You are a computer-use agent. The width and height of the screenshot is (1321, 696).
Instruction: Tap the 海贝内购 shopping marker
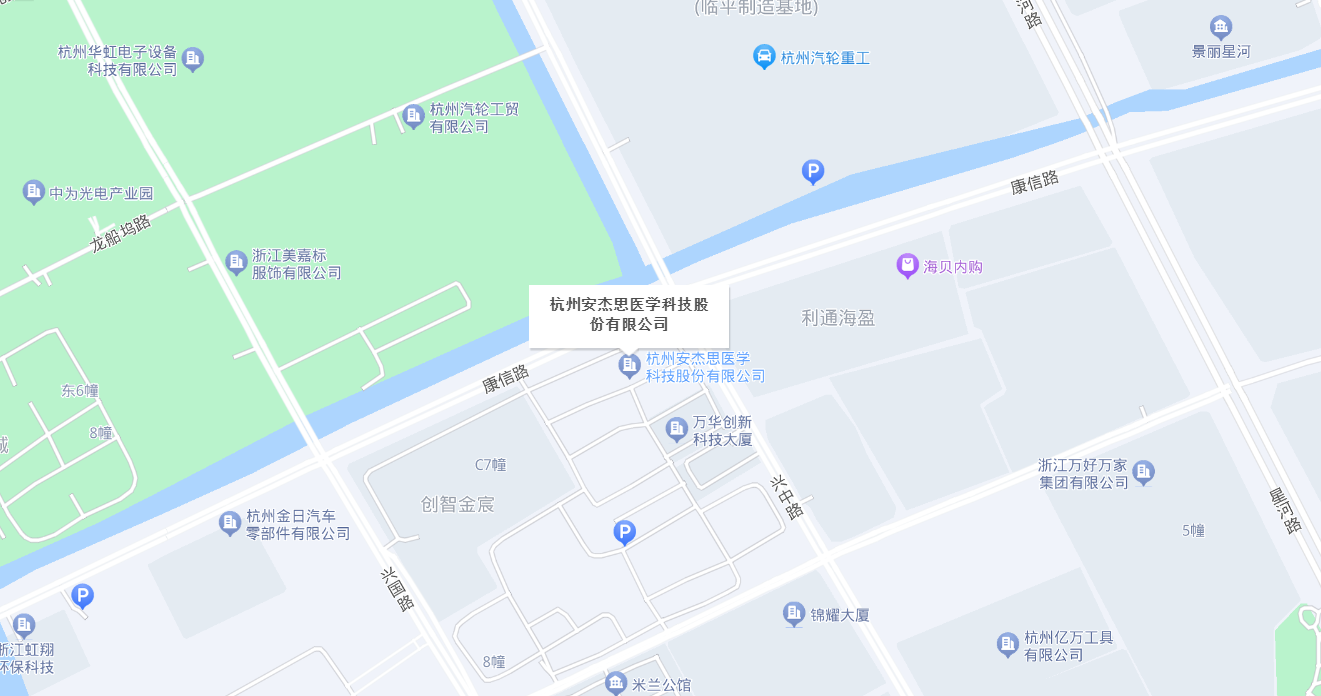click(x=907, y=266)
